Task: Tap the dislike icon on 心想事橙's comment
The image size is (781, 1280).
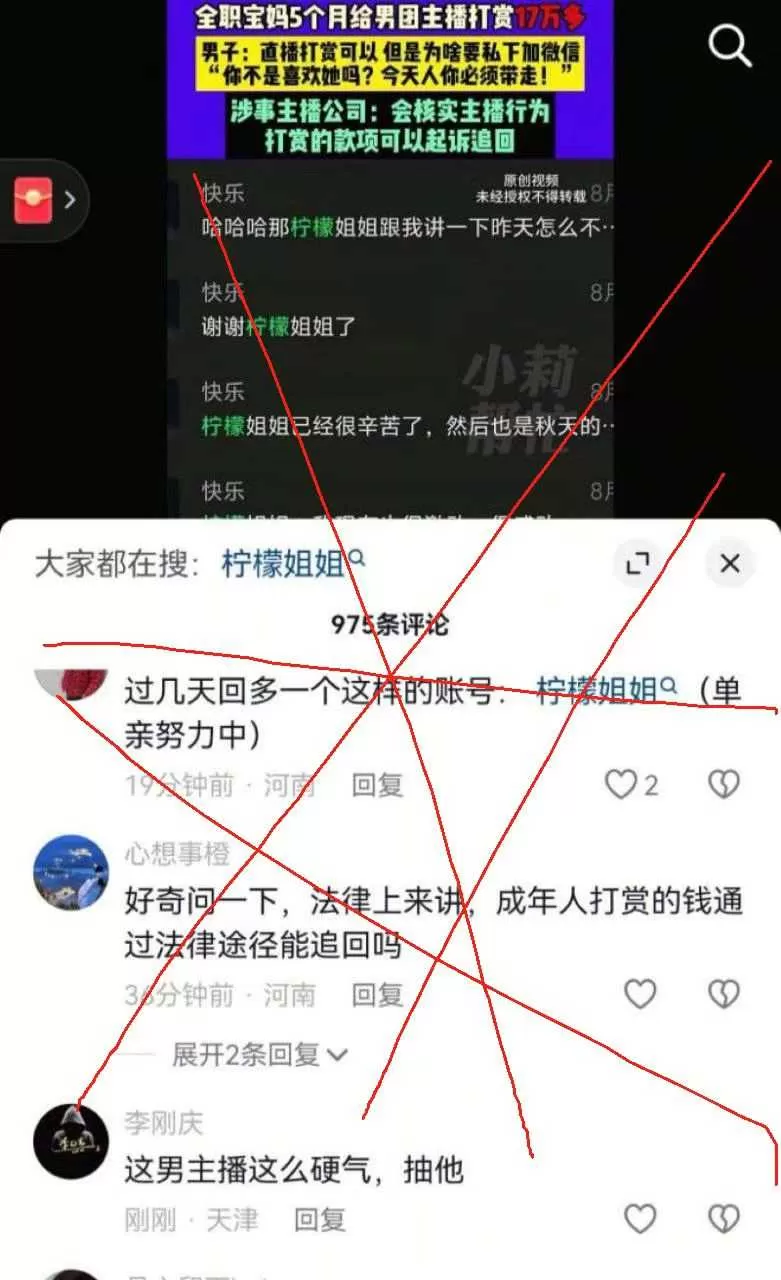Action: pos(722,993)
